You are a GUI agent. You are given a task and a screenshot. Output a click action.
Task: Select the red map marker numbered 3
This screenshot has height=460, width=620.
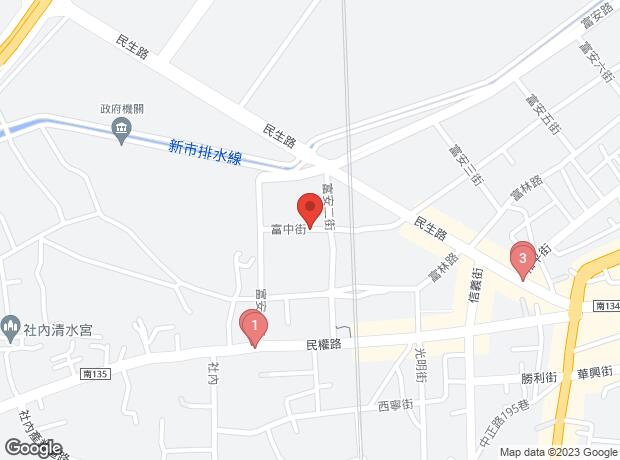pos(521,258)
